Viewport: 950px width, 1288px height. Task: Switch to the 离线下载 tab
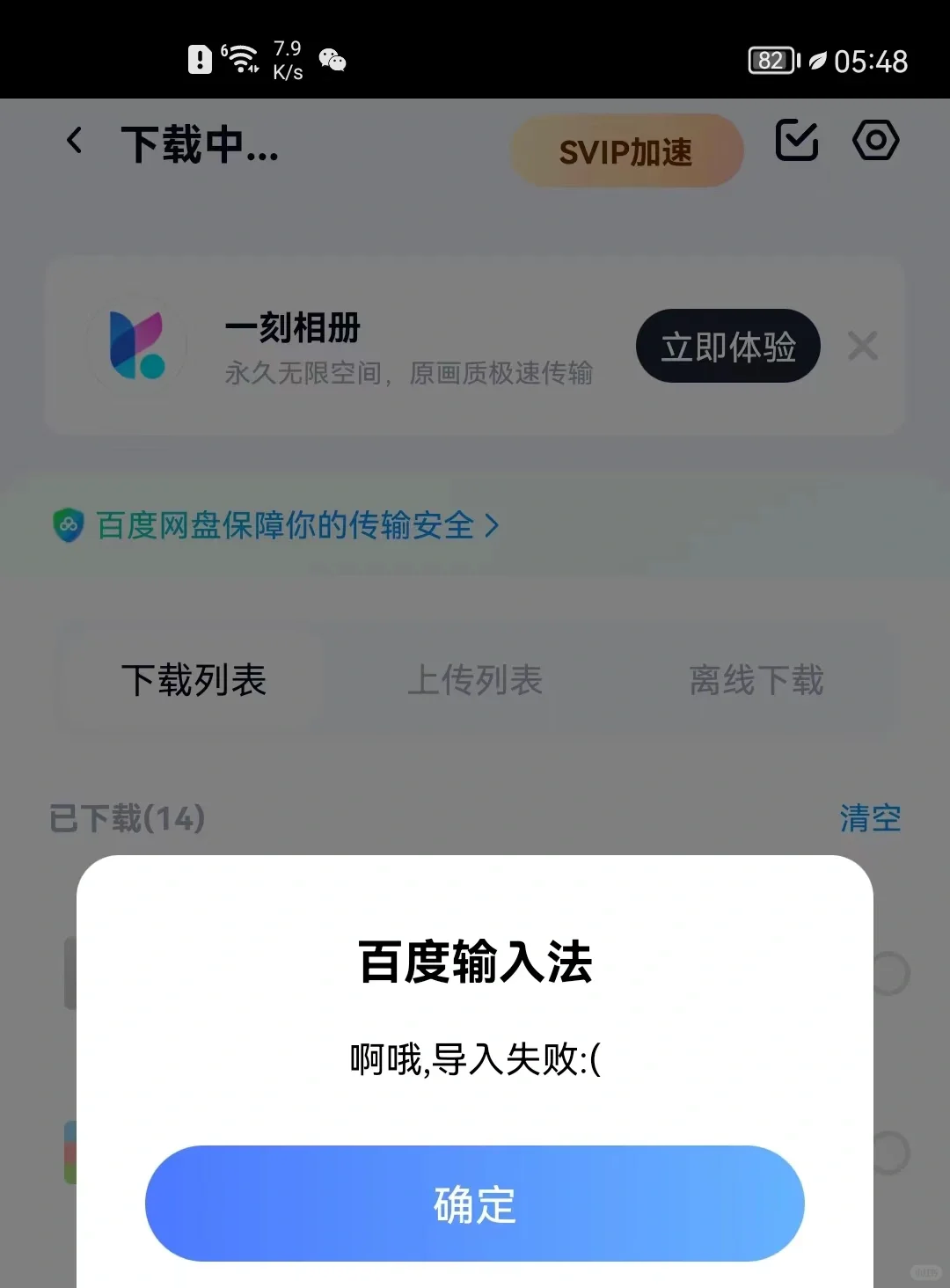tap(756, 681)
